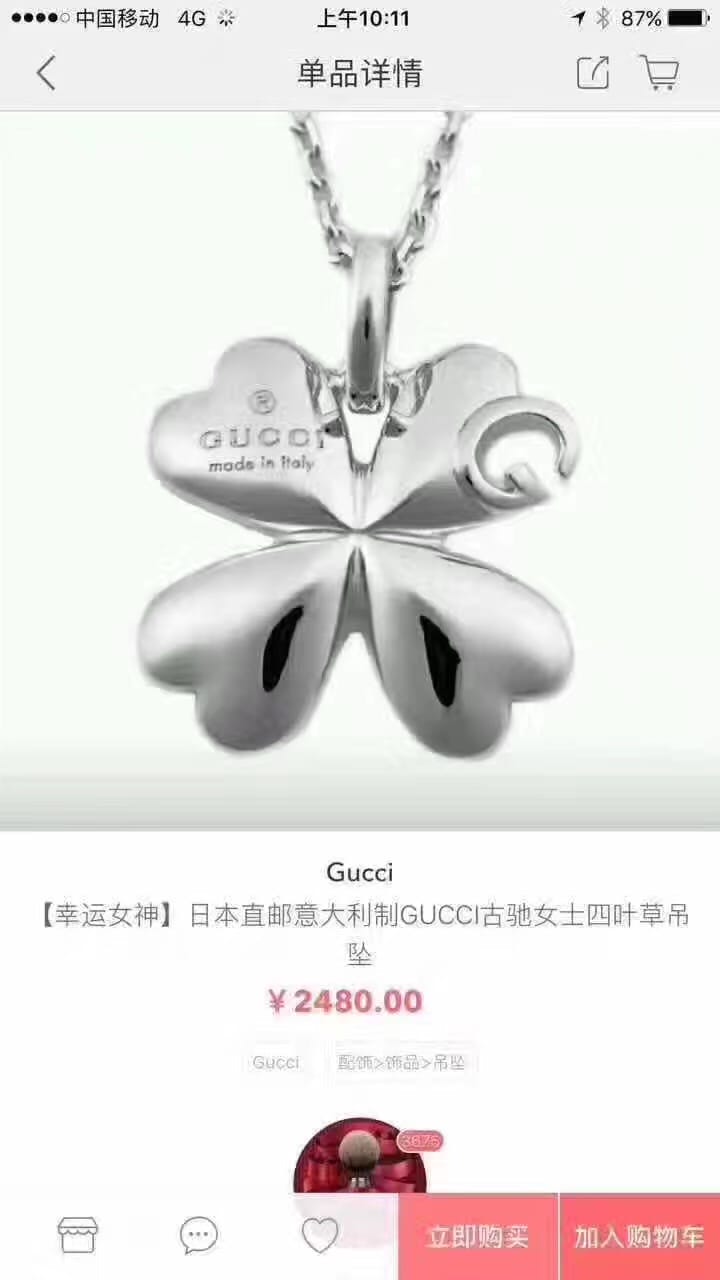This screenshot has height=1280, width=720.
Task: Add this pendant to favorites
Action: 320,1236
